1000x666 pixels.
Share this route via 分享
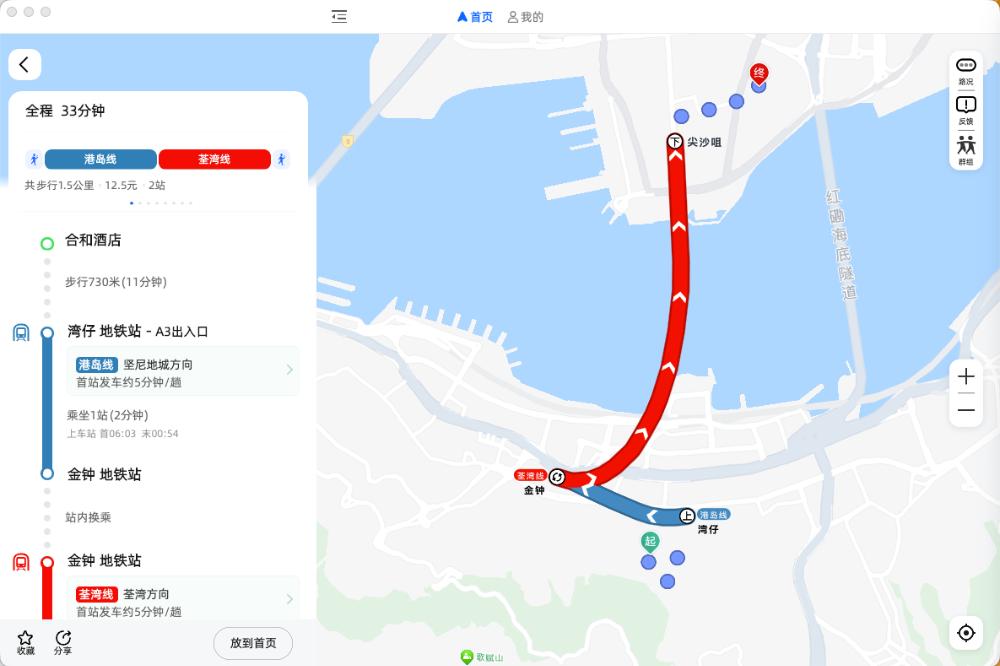click(x=62, y=641)
